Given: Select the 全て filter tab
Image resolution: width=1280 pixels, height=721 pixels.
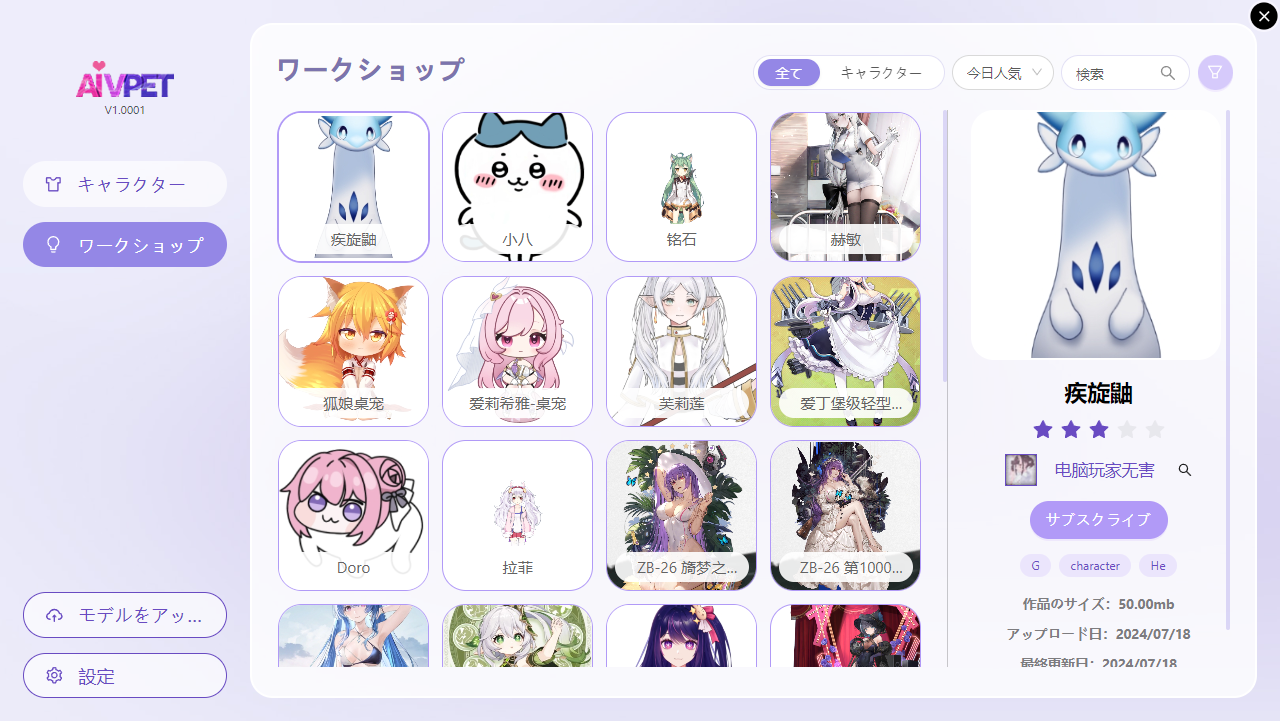Looking at the screenshot, I should (788, 73).
